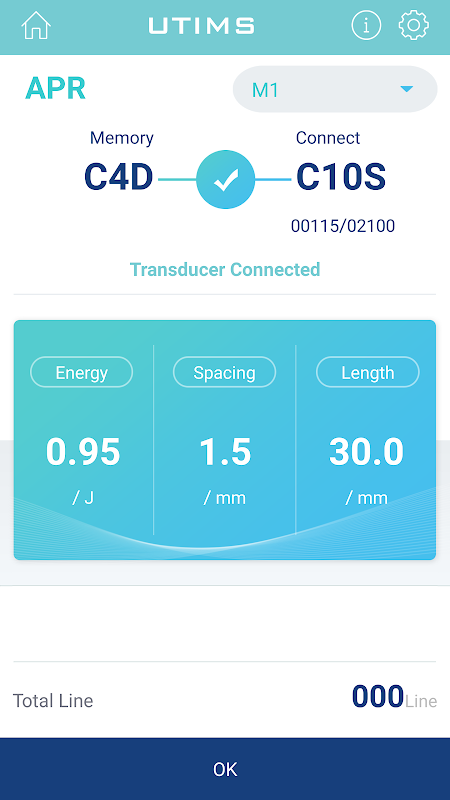Confirm with the OK button

click(225, 769)
